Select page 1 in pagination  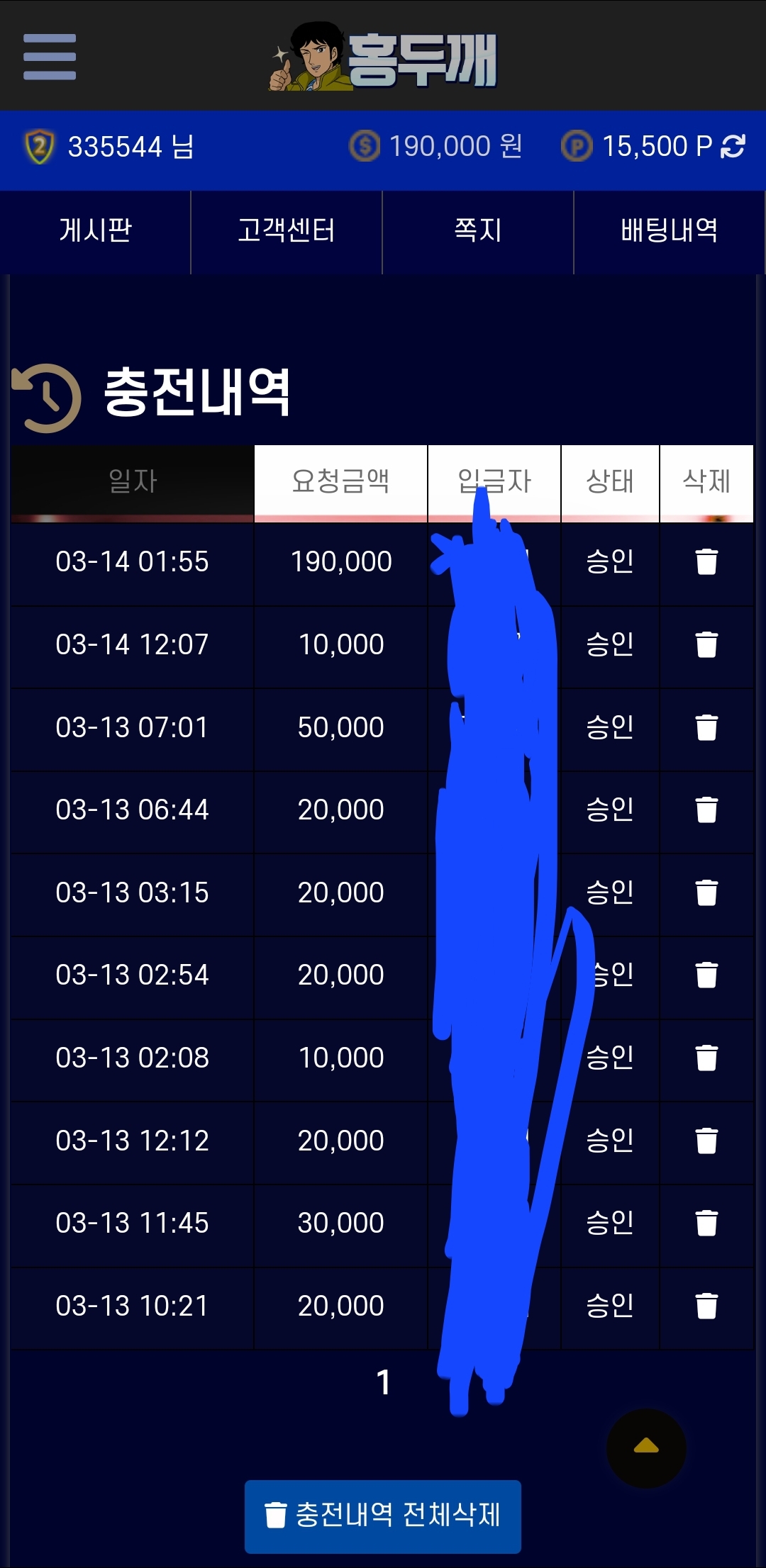tap(383, 1382)
